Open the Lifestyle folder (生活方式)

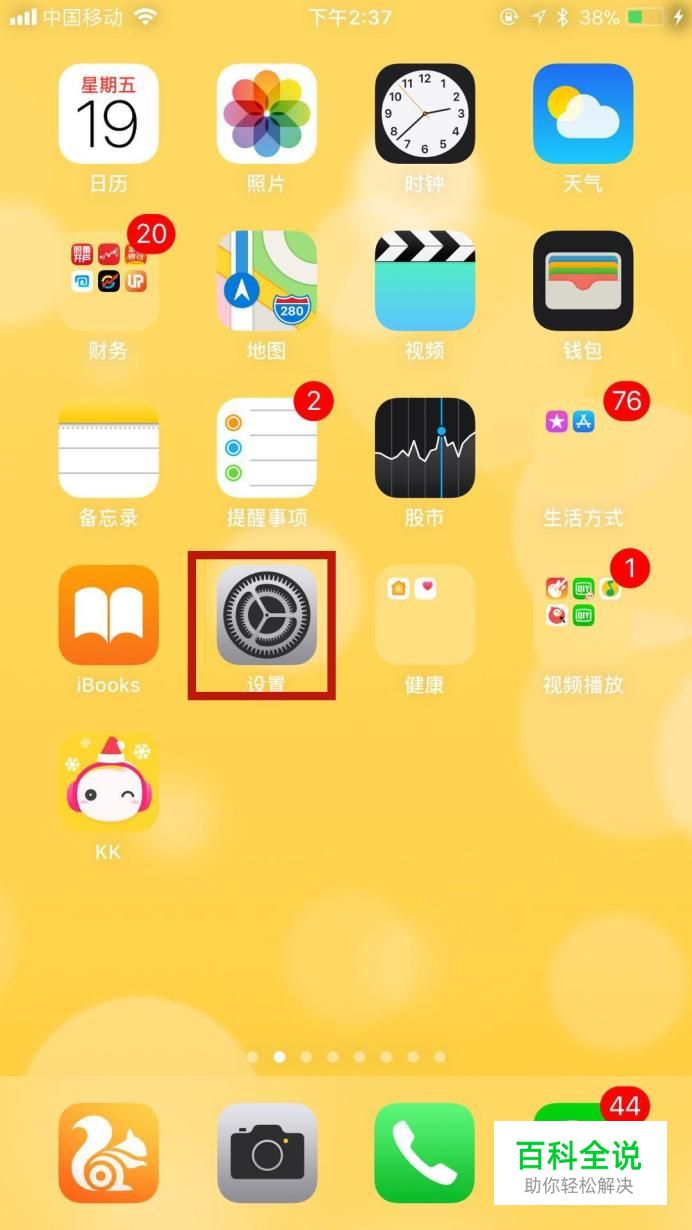pyautogui.click(x=582, y=448)
